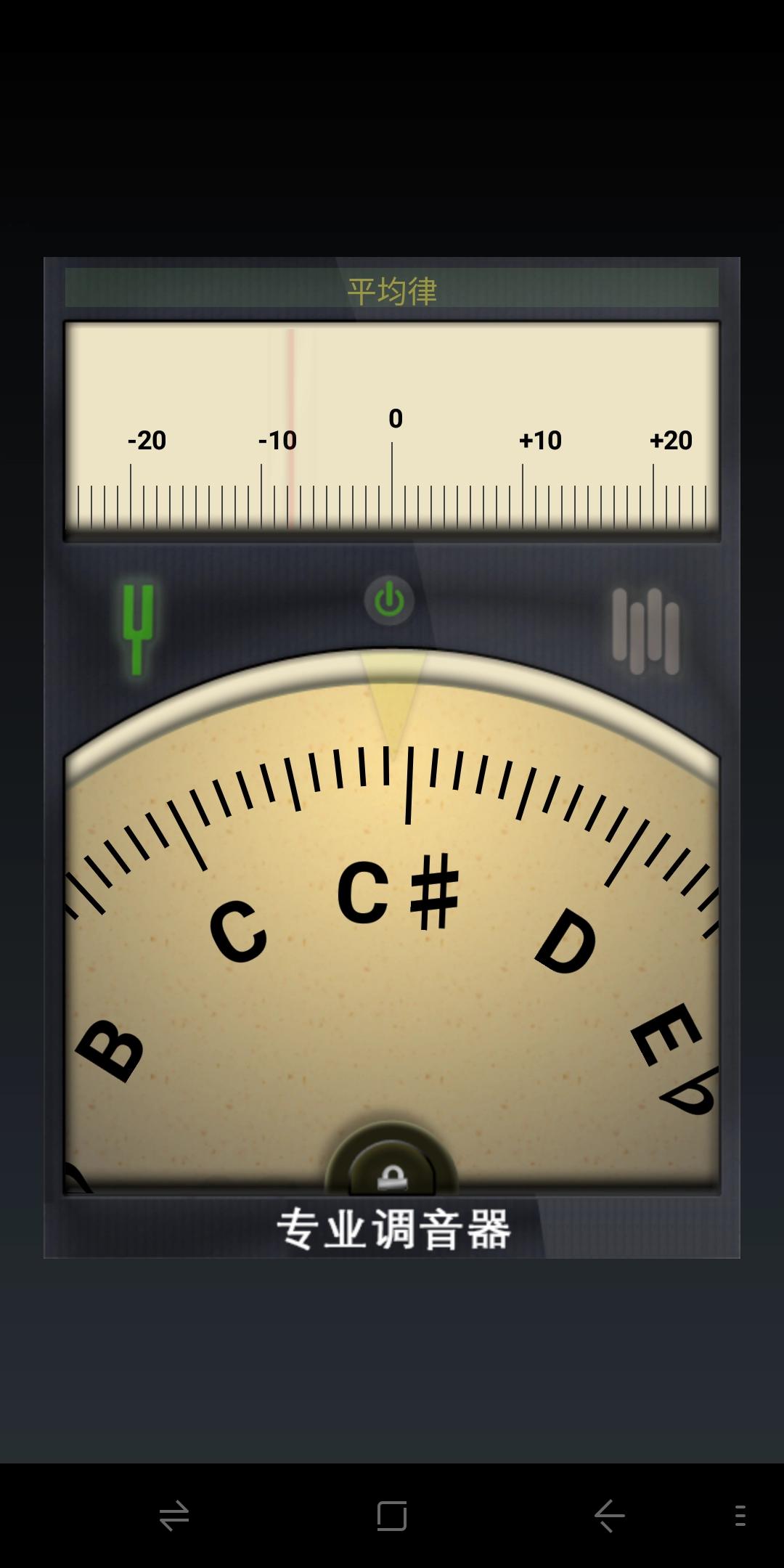Viewport: 784px width, 1568px height.
Task: Tap the green tuning fork icon
Action: pos(137,629)
